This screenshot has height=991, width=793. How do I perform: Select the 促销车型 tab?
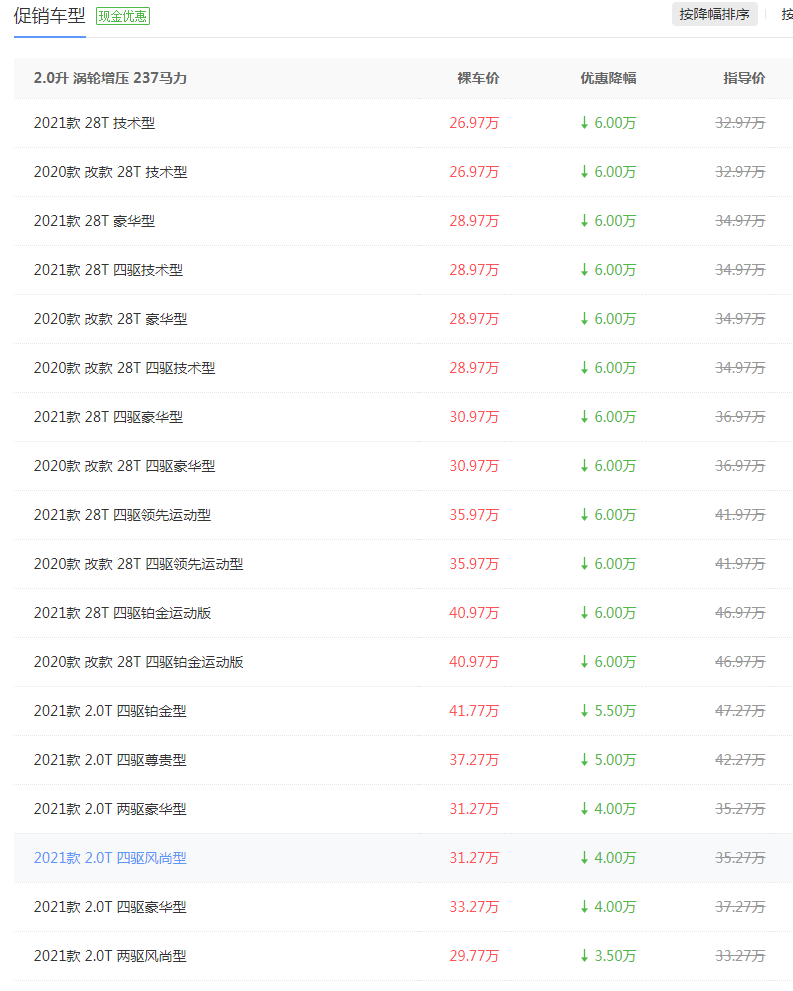(49, 16)
